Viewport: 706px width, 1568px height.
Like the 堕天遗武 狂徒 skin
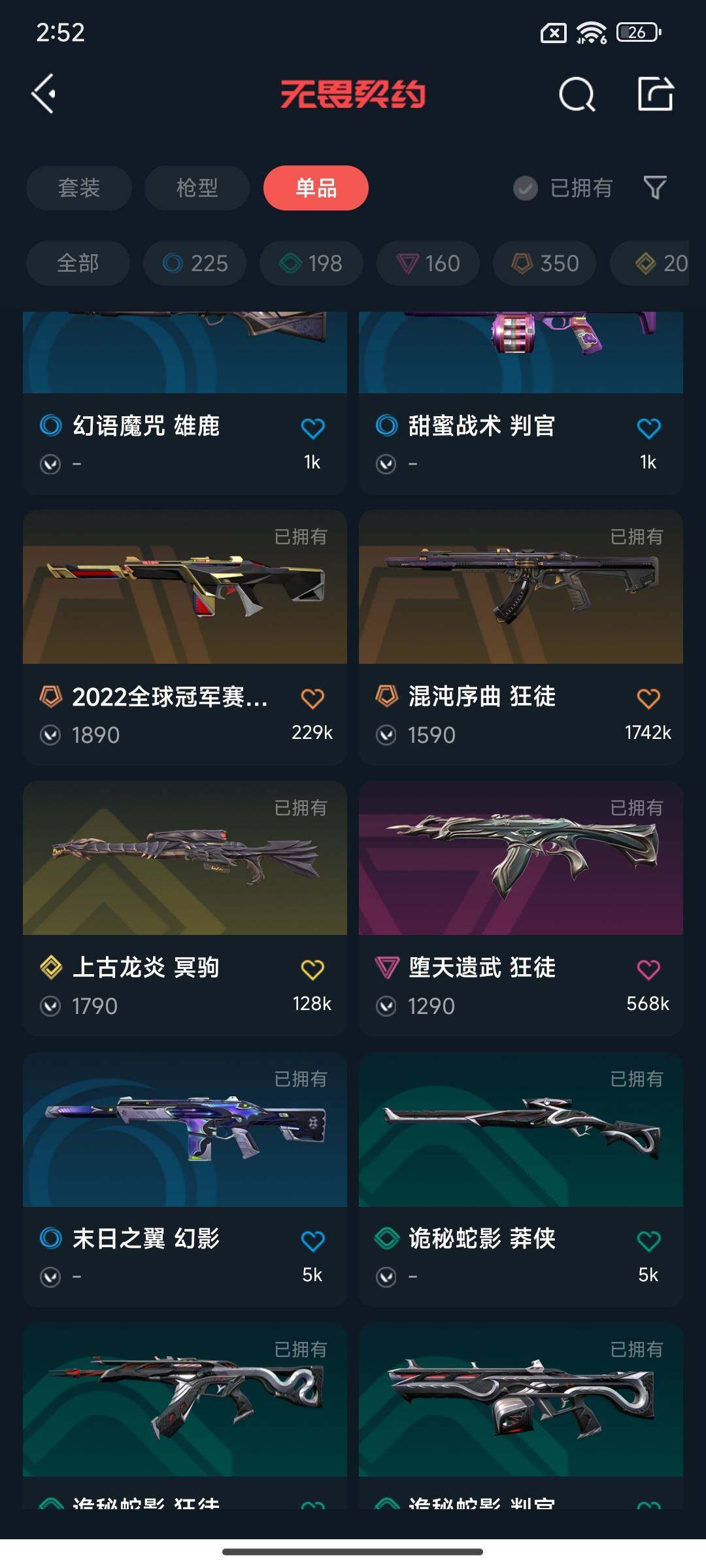pyautogui.click(x=648, y=970)
